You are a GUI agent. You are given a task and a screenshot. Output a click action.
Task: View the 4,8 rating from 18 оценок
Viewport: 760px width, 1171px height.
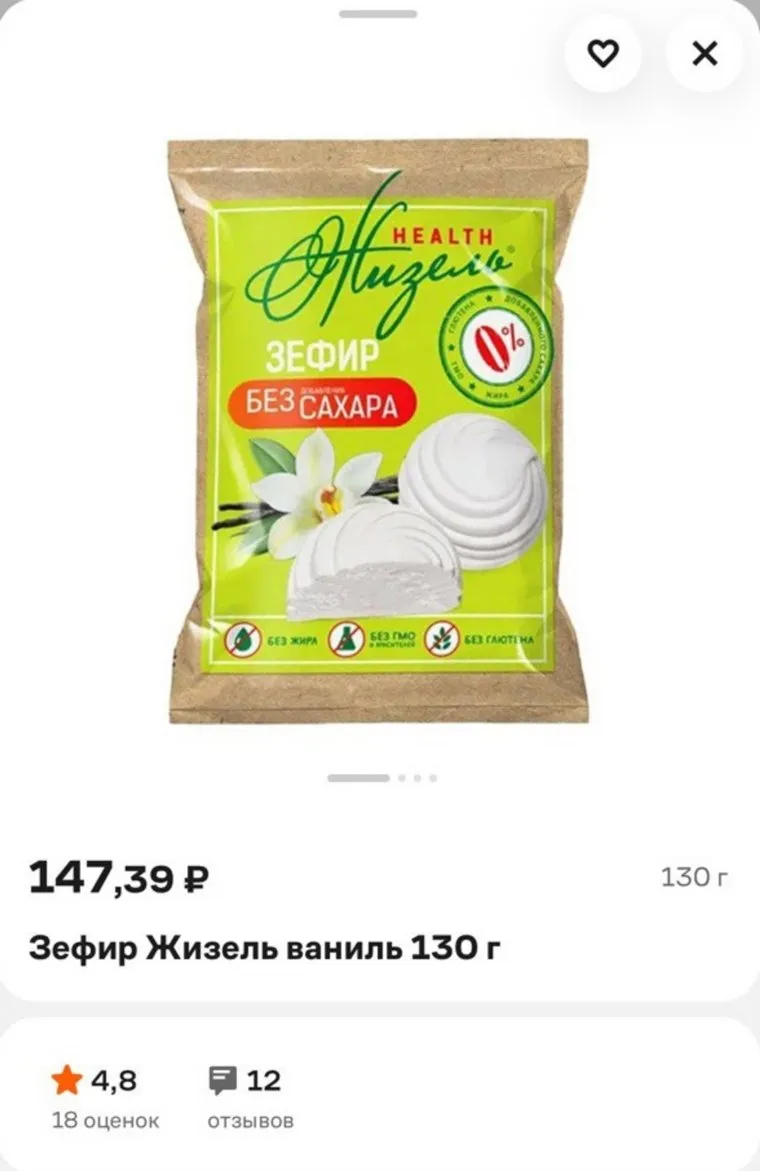105,1098
